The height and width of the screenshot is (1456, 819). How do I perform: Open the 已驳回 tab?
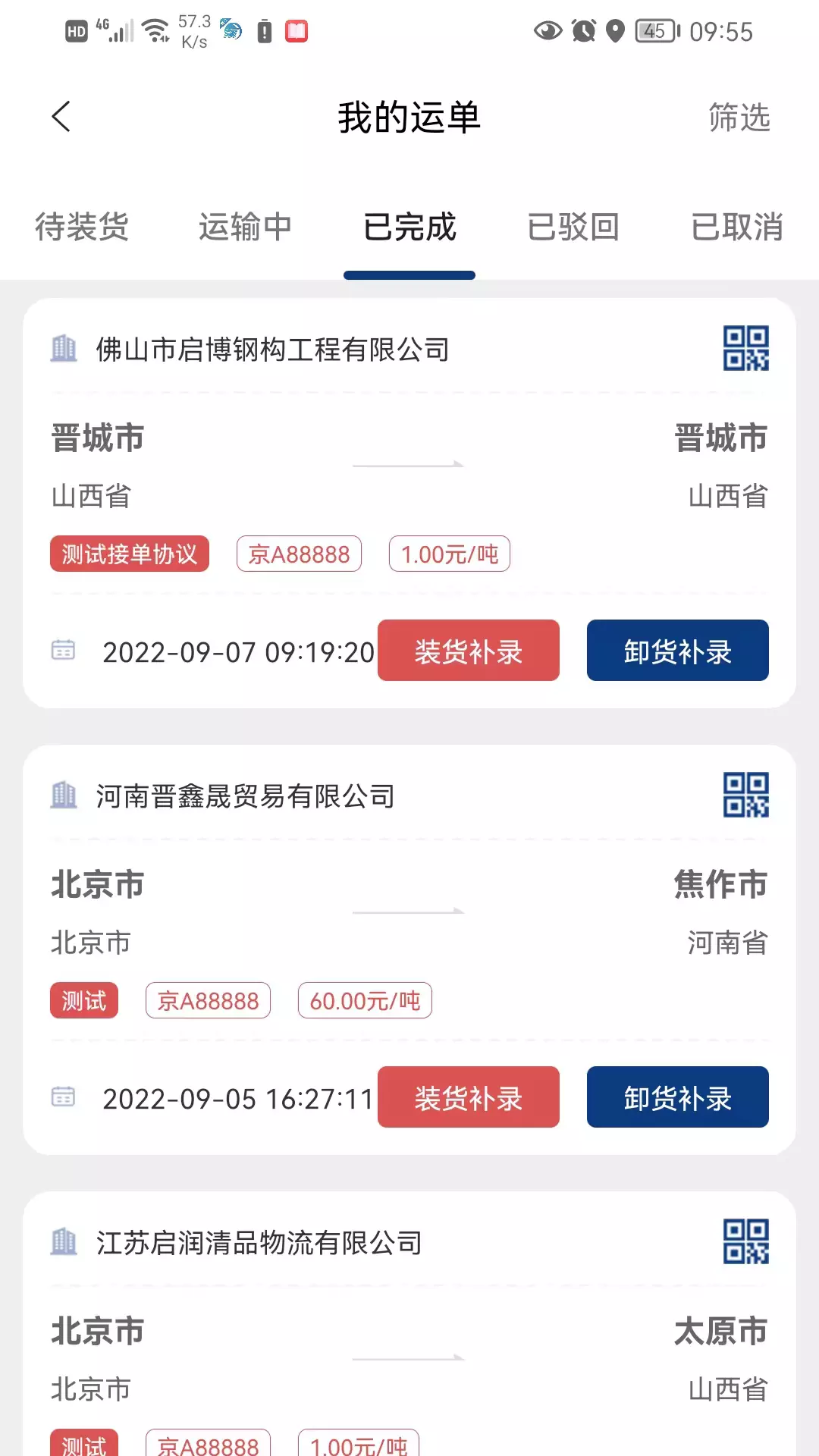click(x=573, y=227)
